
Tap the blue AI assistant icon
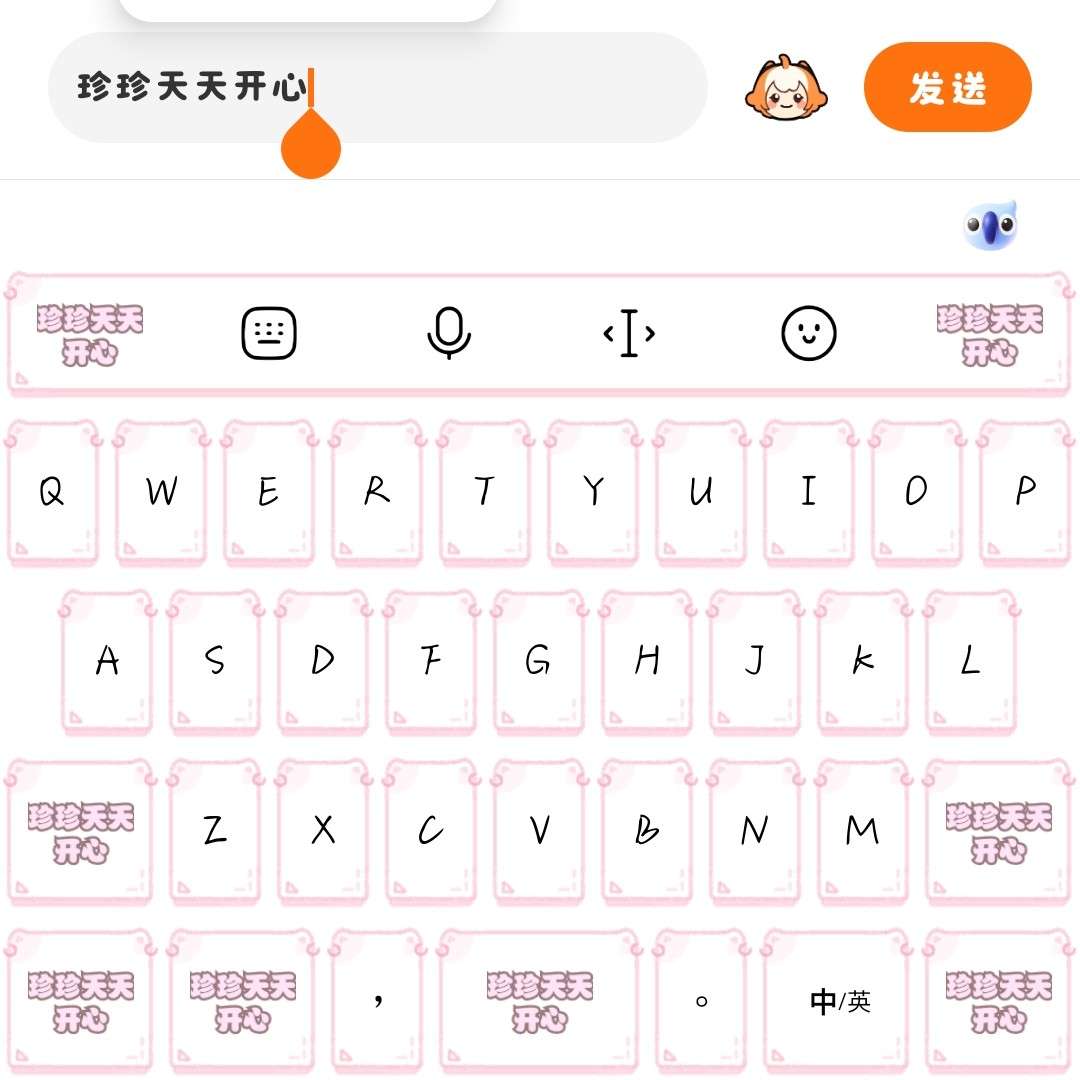click(990, 226)
